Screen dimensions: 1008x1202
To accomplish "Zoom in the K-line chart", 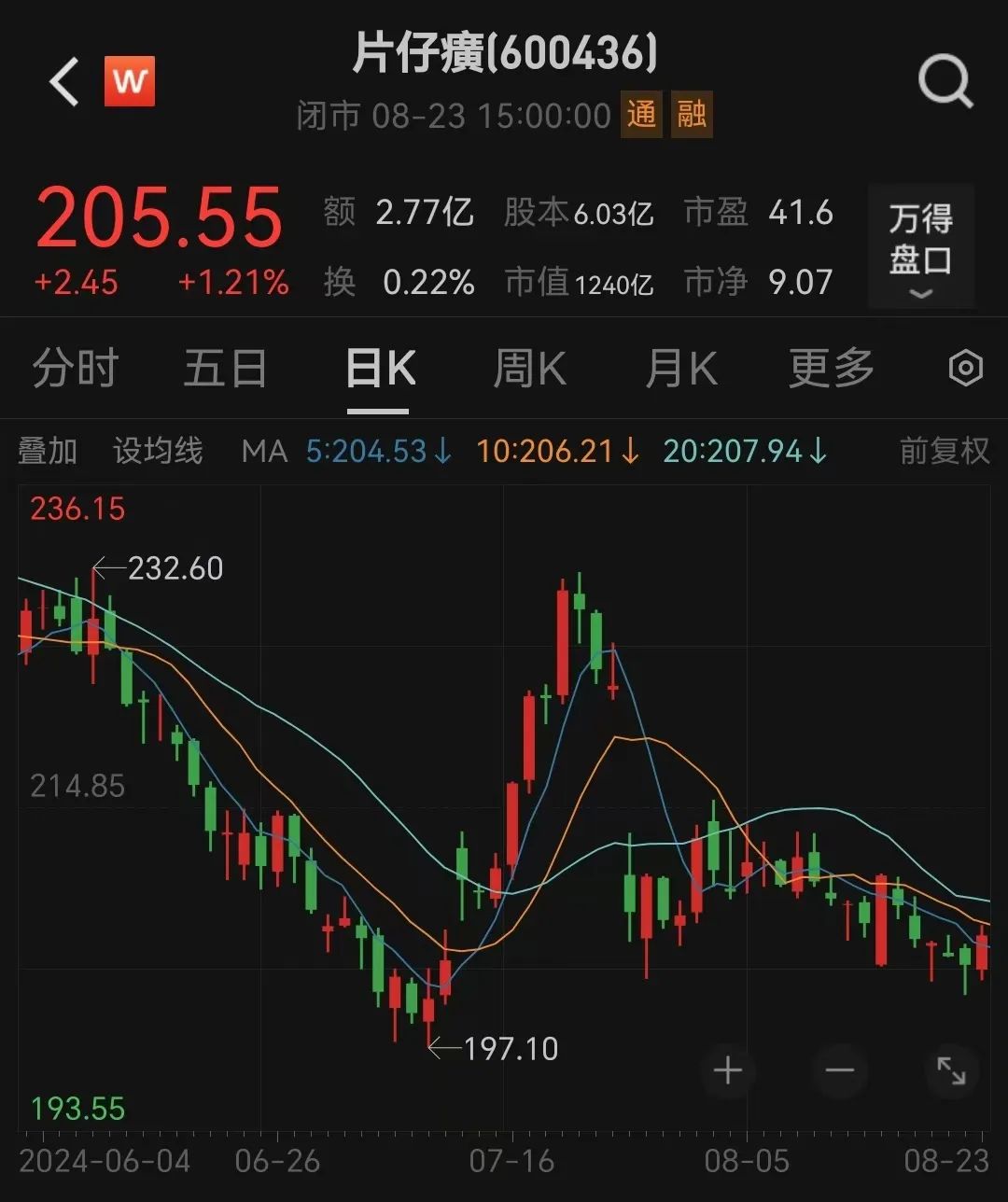I will (x=728, y=1070).
